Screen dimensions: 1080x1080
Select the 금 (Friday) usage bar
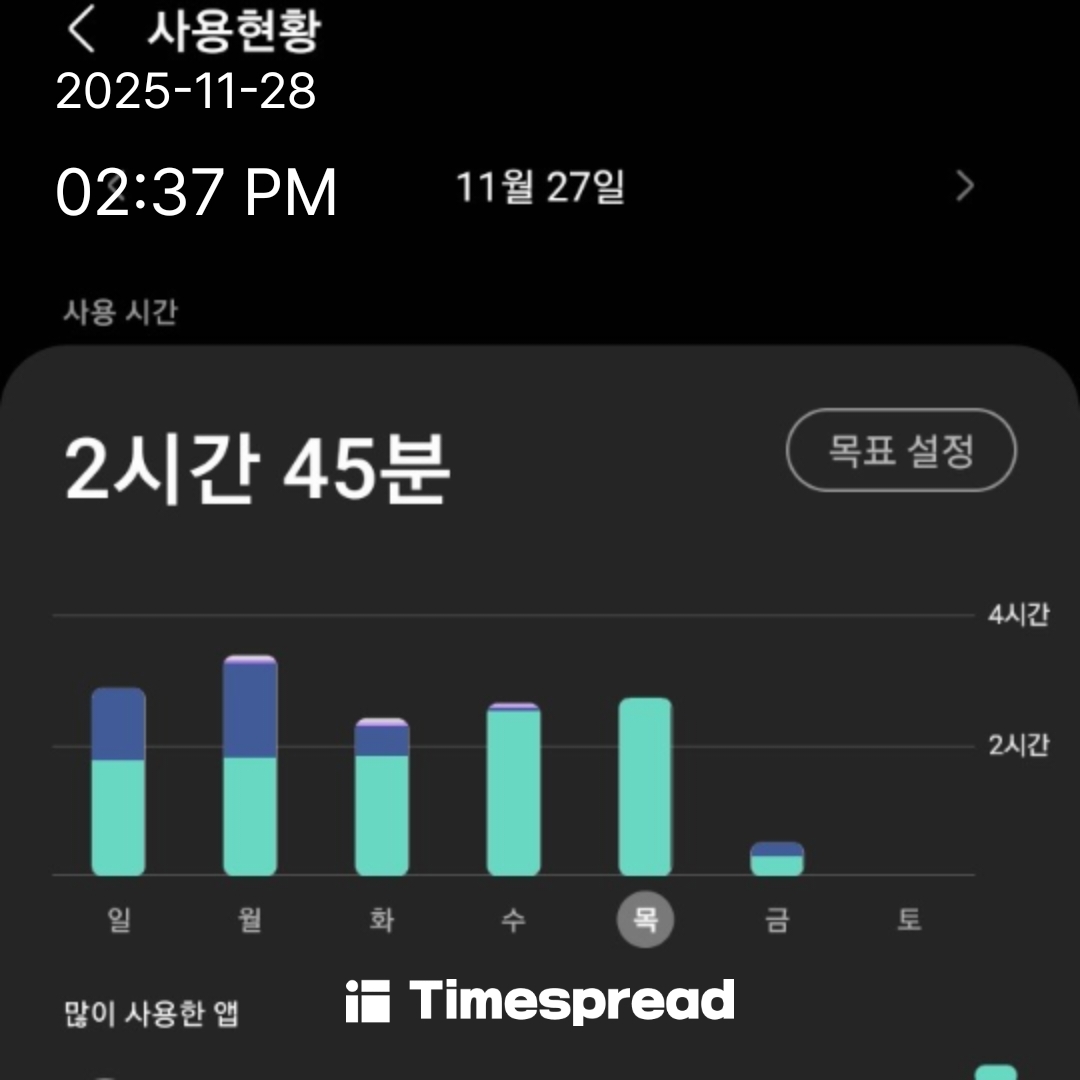[777, 859]
